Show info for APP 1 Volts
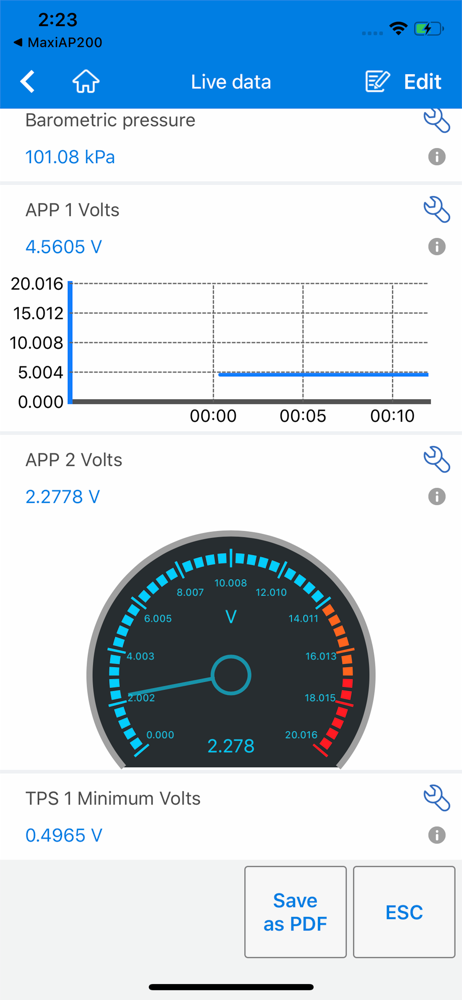Screen dimensions: 462x1000 [437, 247]
